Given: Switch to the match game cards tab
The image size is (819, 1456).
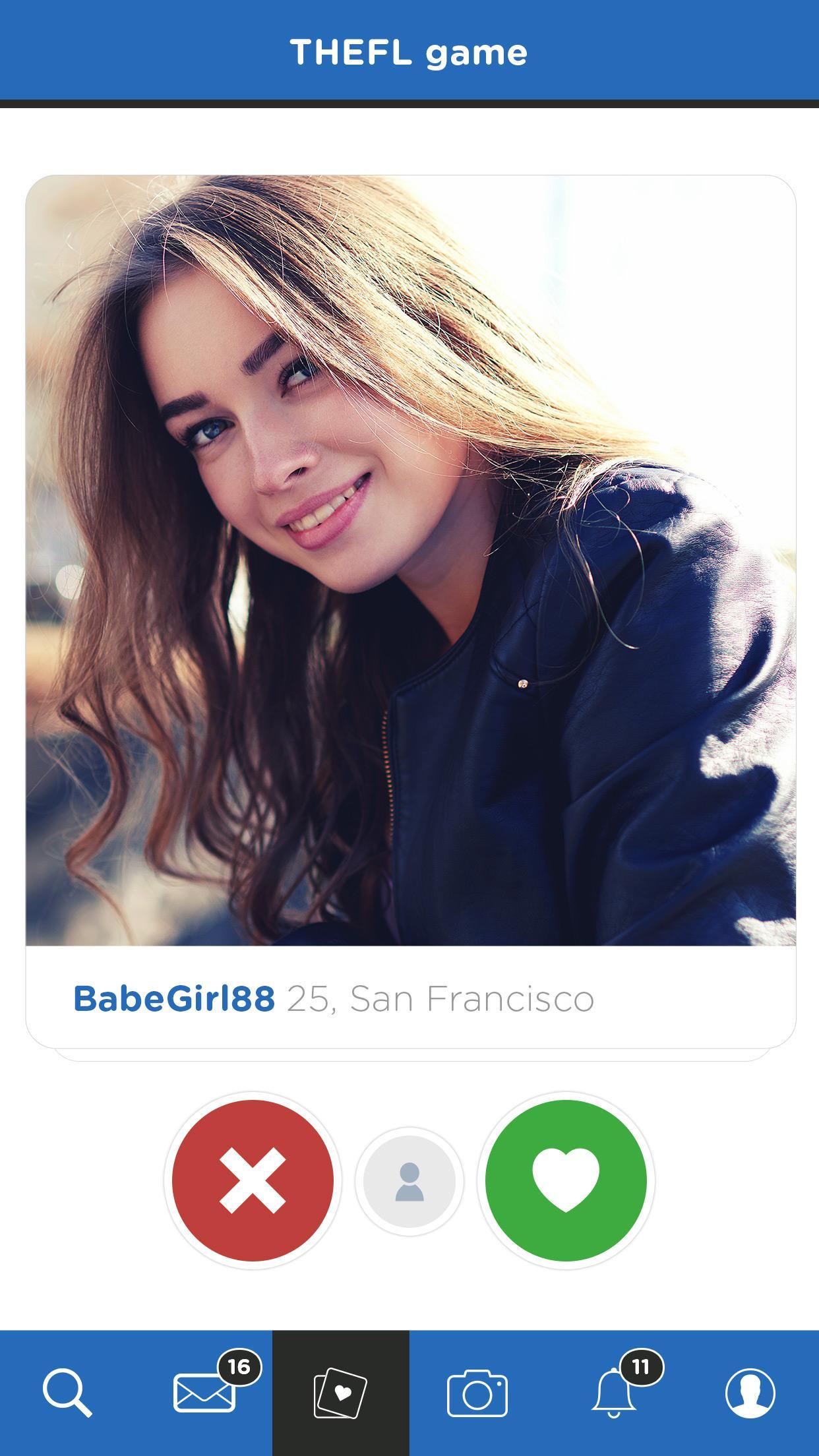Looking at the screenshot, I should pyautogui.click(x=340, y=1393).
